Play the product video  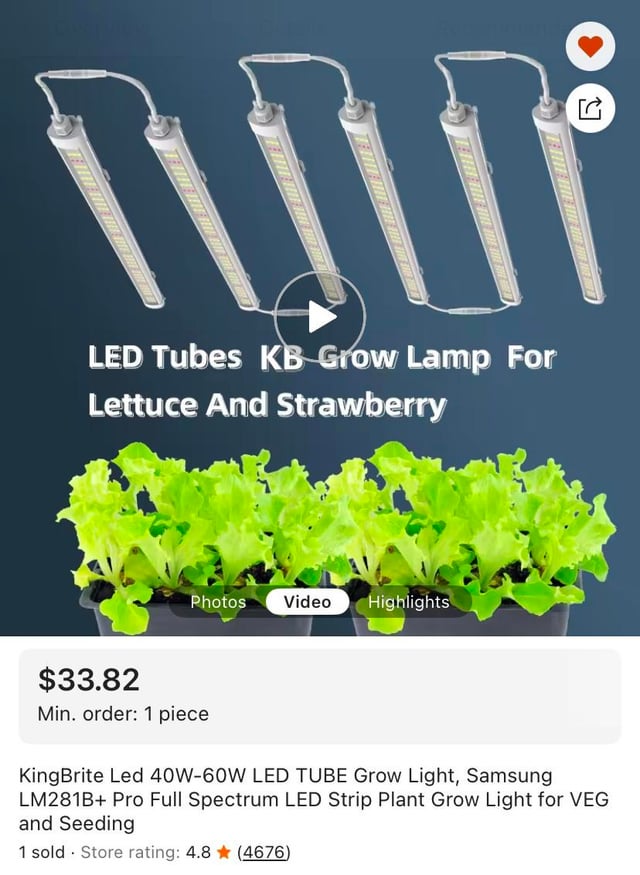(x=320, y=317)
